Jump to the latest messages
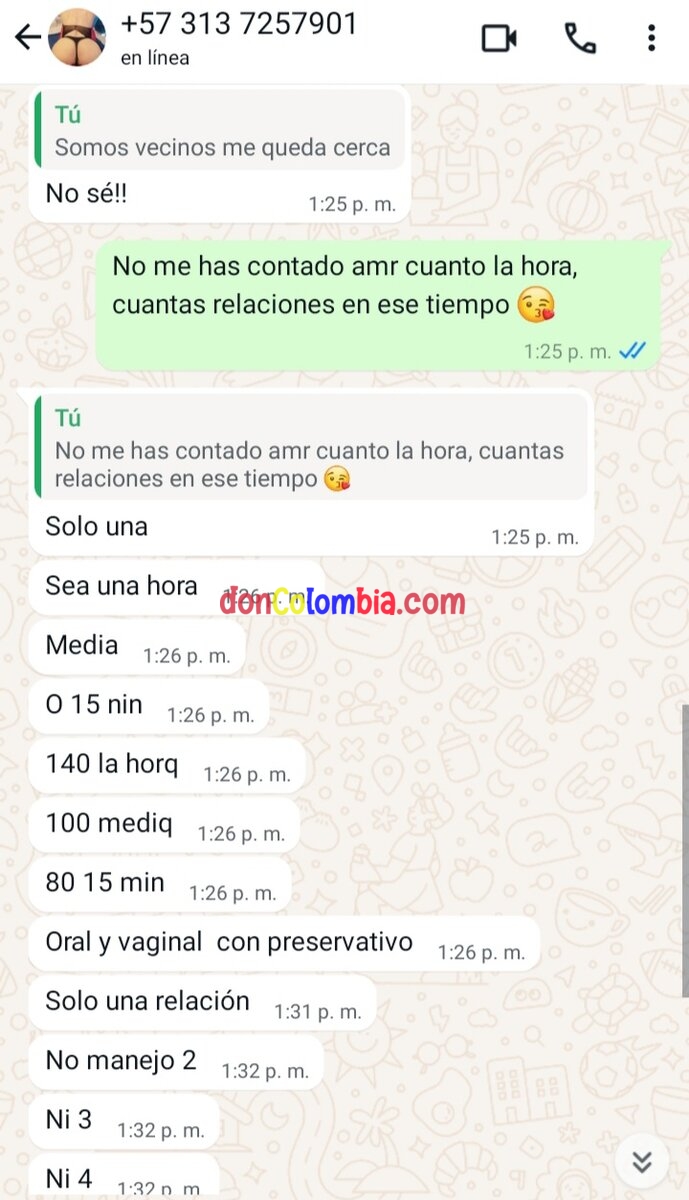Viewport: 689px width, 1200px height. [642, 1161]
